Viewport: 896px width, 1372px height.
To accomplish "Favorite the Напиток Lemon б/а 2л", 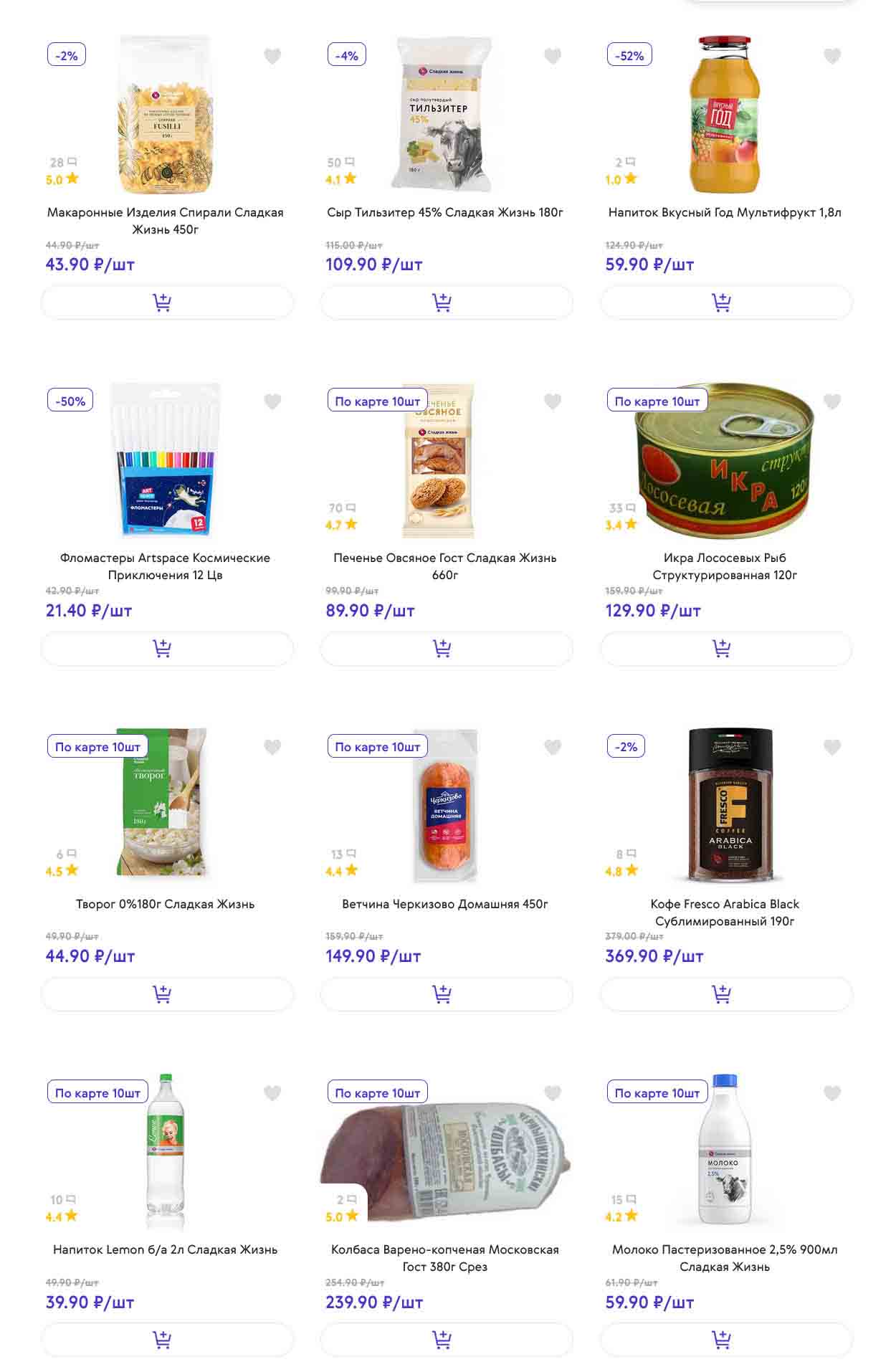I will (x=272, y=1093).
